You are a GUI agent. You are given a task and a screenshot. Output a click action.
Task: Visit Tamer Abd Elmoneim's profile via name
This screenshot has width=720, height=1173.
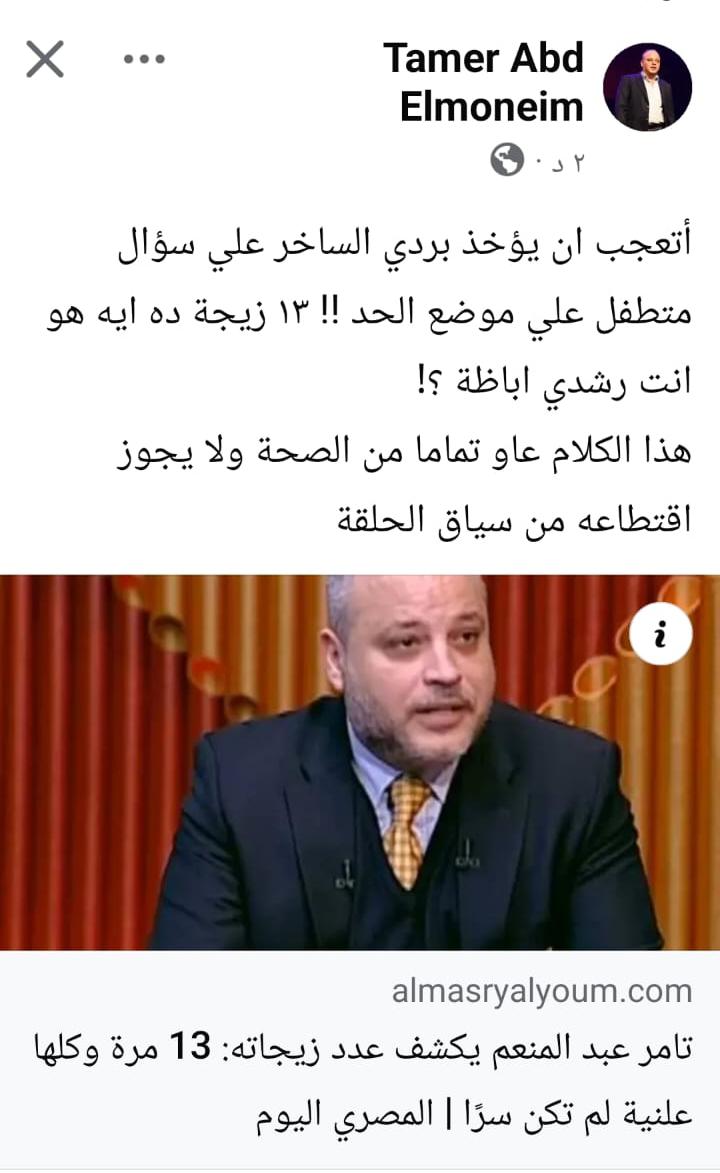click(x=486, y=82)
